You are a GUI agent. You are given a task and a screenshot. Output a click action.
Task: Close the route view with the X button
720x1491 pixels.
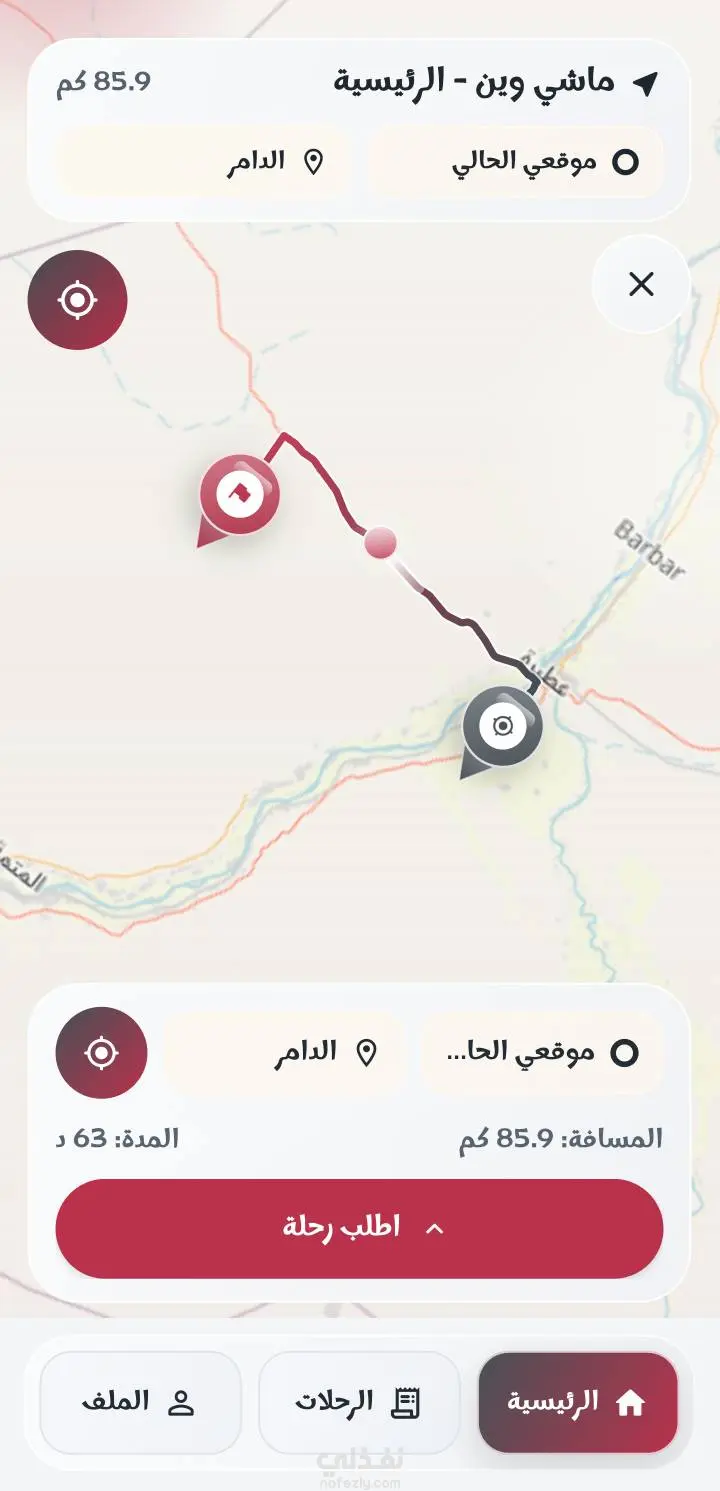(641, 285)
